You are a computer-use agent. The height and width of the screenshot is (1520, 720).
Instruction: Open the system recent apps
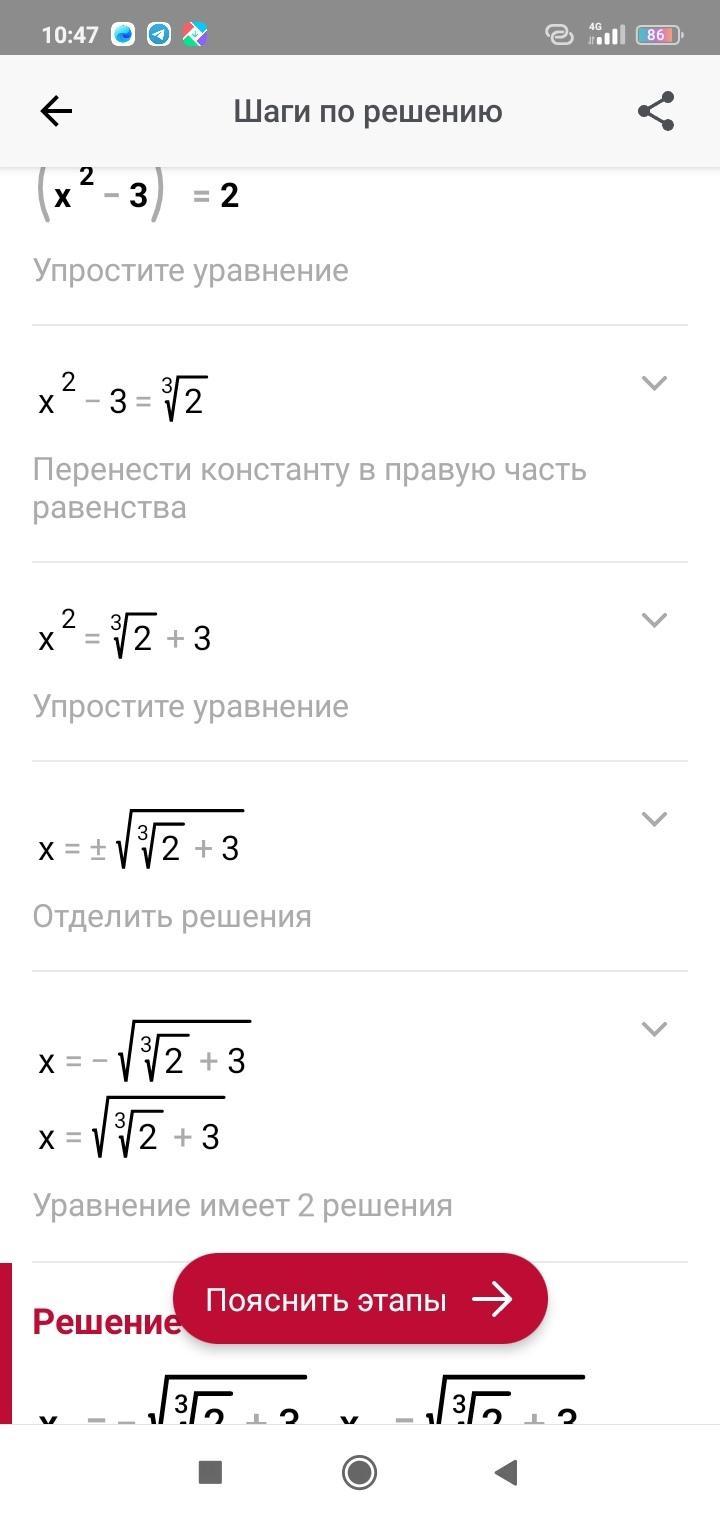point(210,1472)
